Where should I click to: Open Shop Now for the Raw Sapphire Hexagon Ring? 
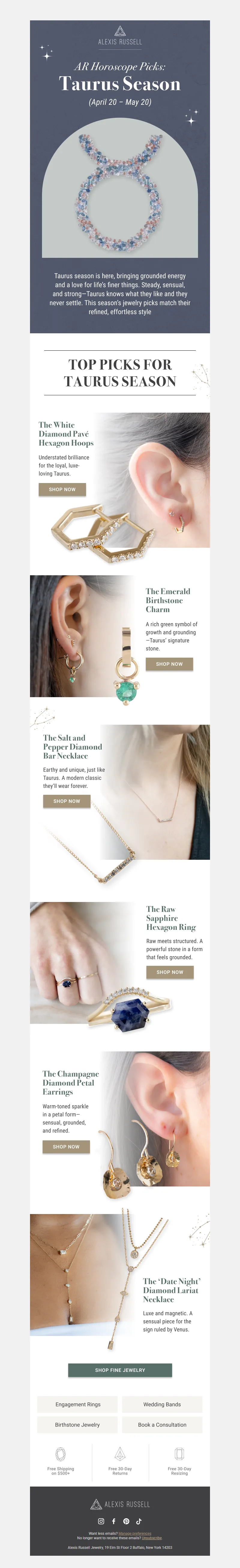tap(169, 972)
